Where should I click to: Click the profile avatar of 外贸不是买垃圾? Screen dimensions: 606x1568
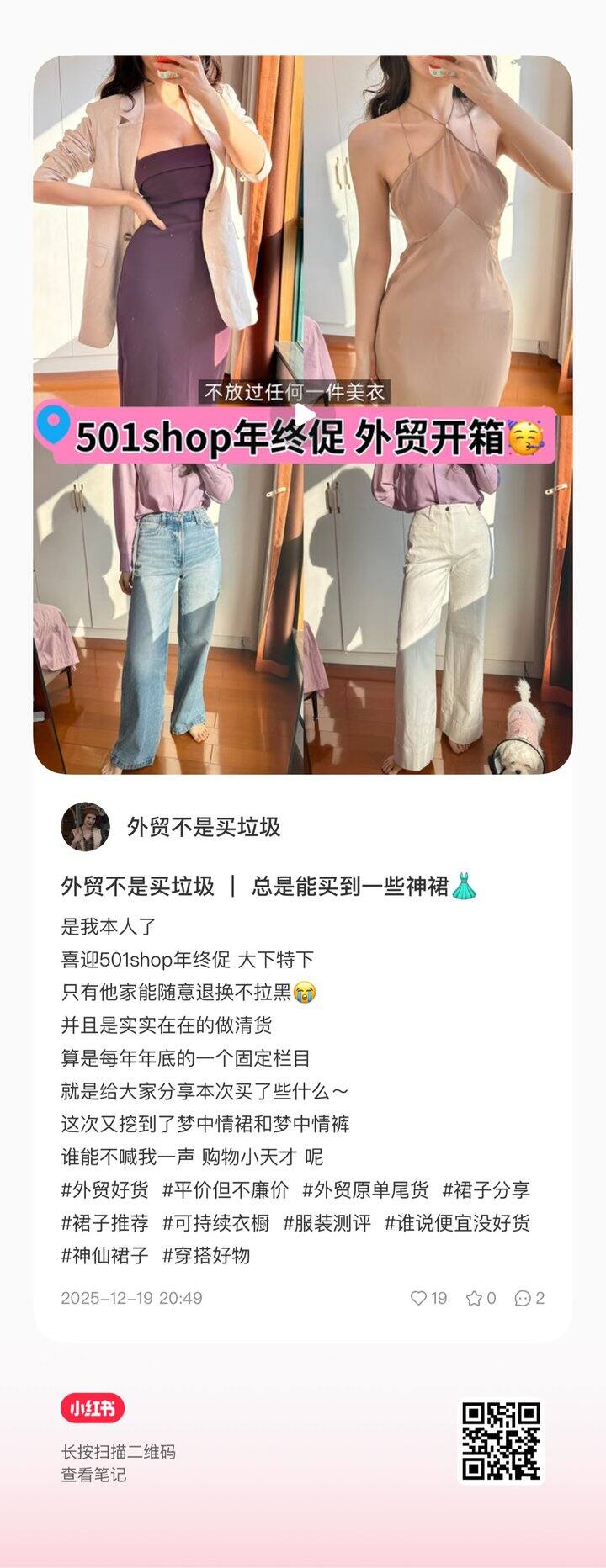84,828
